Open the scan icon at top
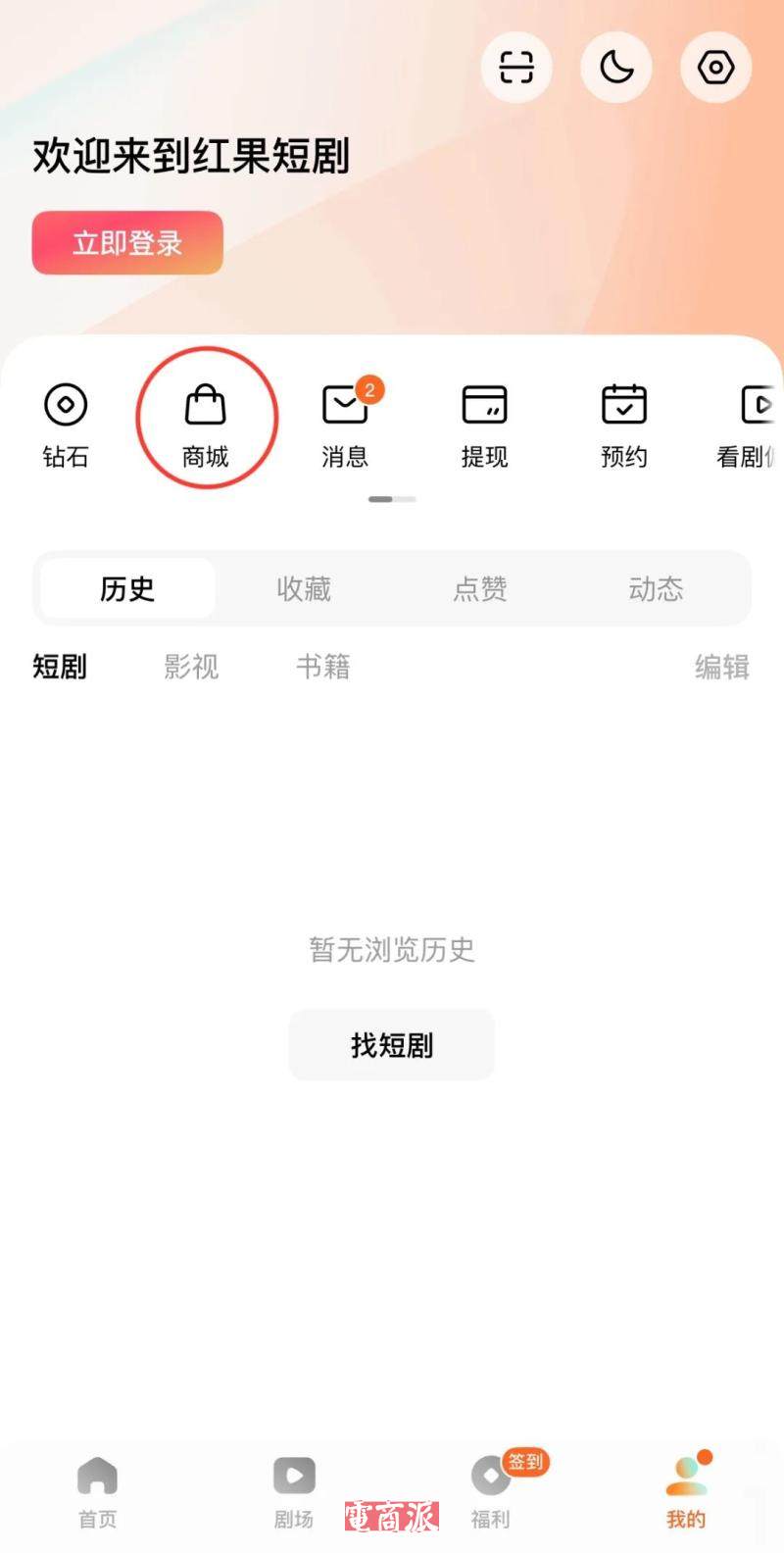Image resolution: width=784 pixels, height=1553 pixels. click(516, 67)
